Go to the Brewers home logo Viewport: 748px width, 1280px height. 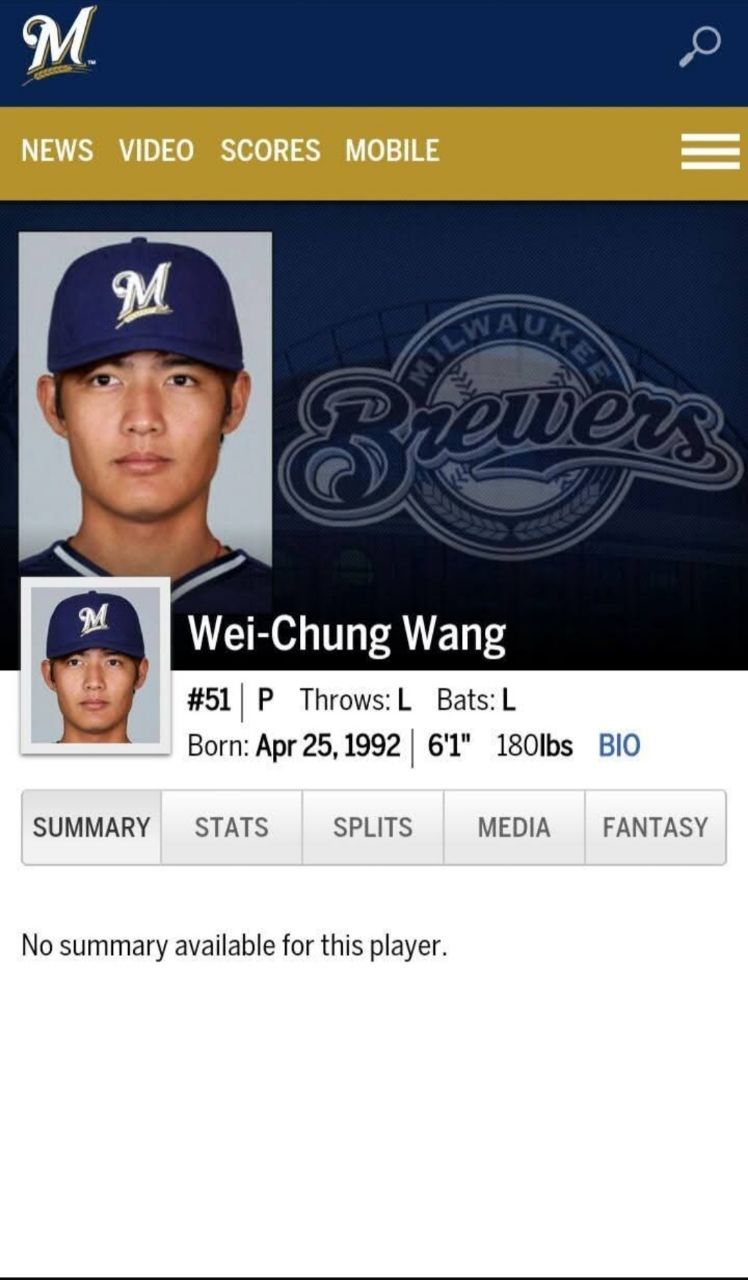pyautogui.click(x=59, y=44)
